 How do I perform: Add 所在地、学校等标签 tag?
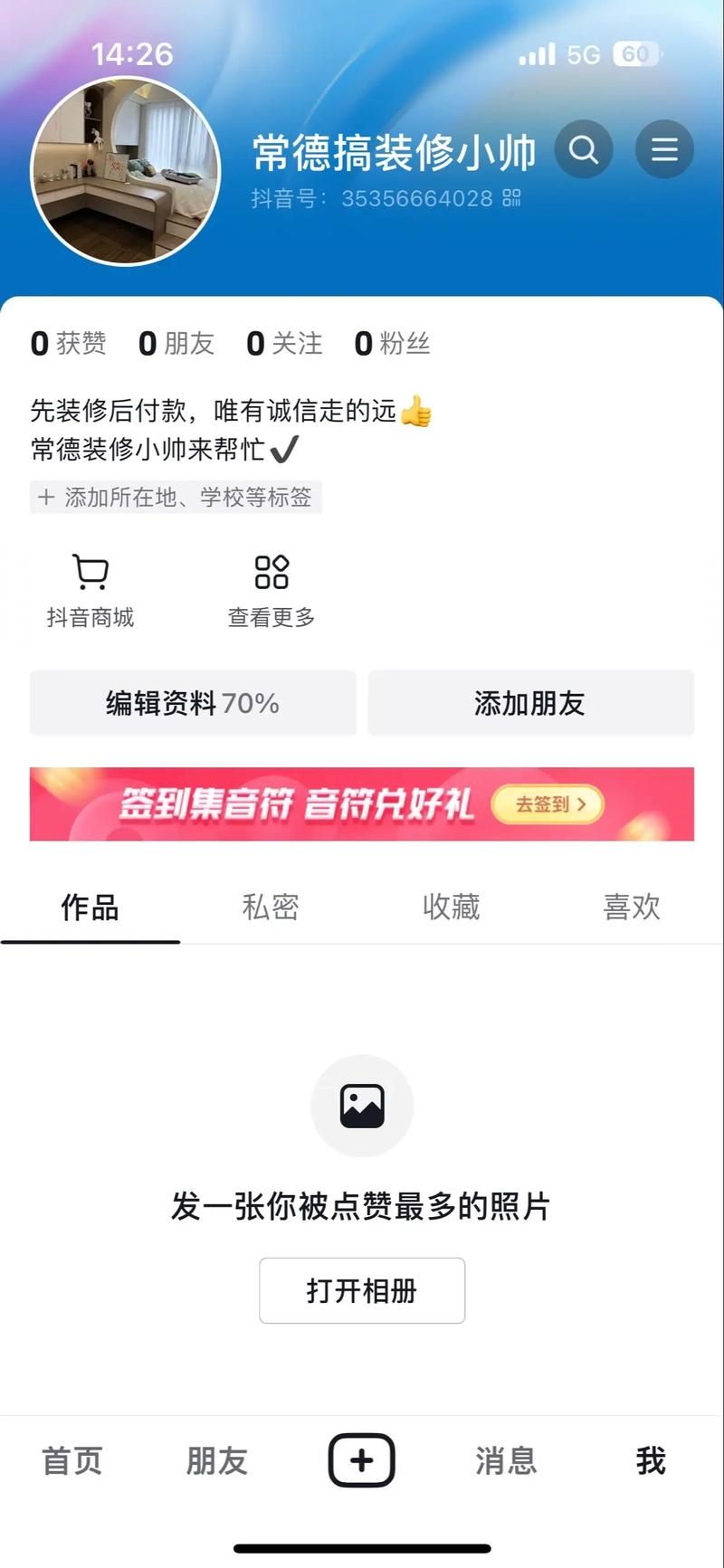(x=176, y=497)
